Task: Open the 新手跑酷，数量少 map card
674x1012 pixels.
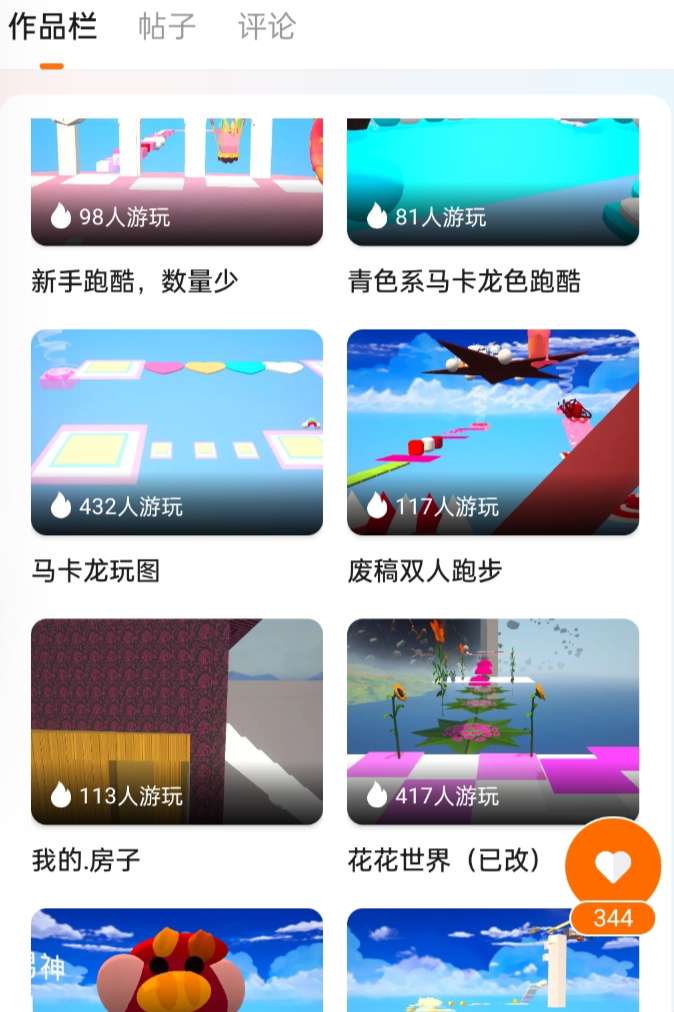Action: (x=177, y=182)
